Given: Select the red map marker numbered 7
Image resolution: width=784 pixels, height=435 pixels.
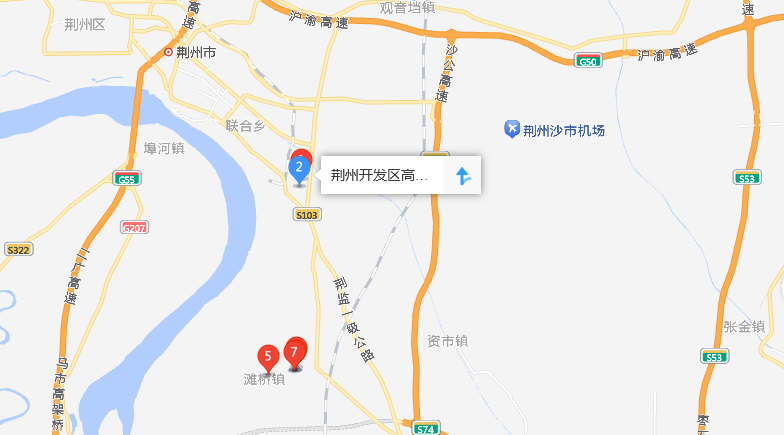Looking at the screenshot, I should click(x=294, y=351).
